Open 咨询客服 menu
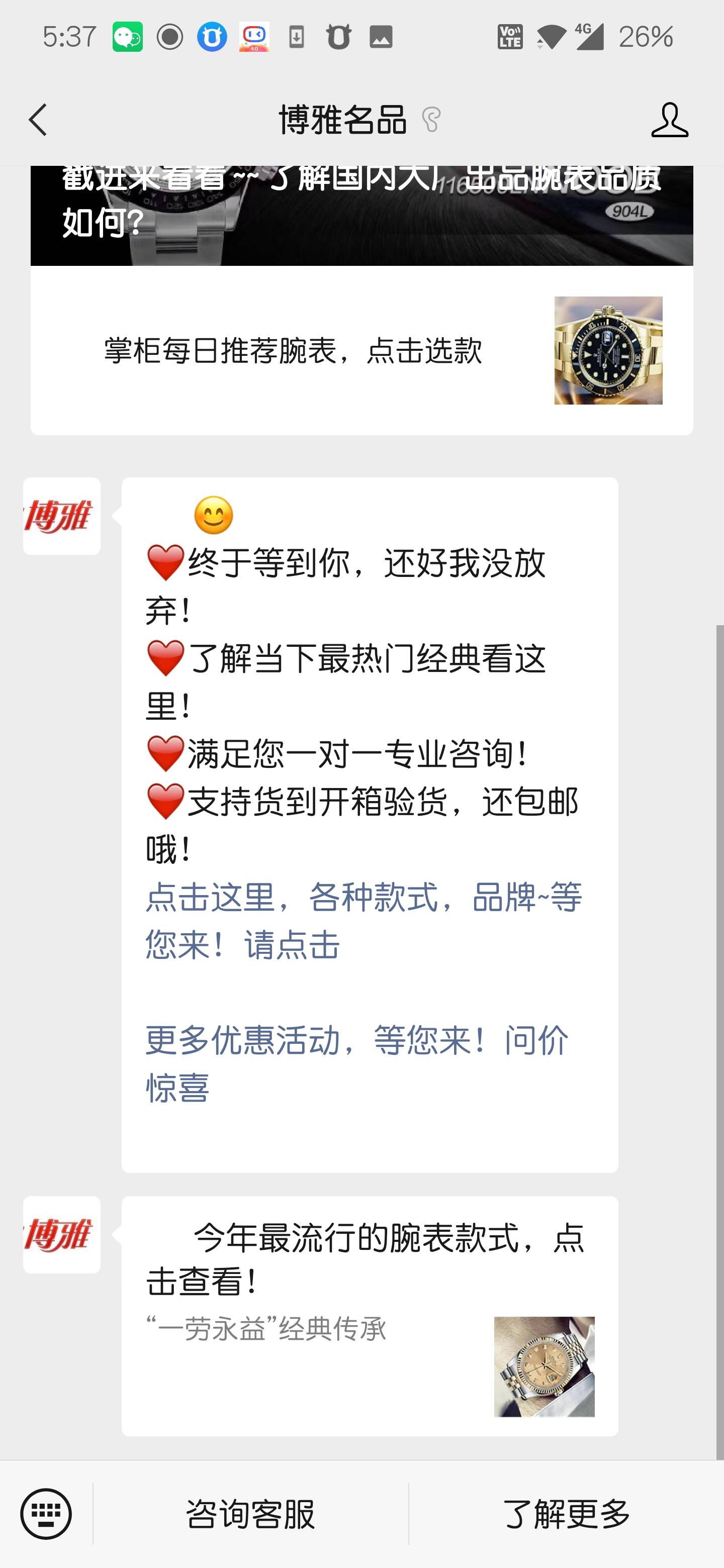Image resolution: width=724 pixels, height=1568 pixels. [250, 1514]
